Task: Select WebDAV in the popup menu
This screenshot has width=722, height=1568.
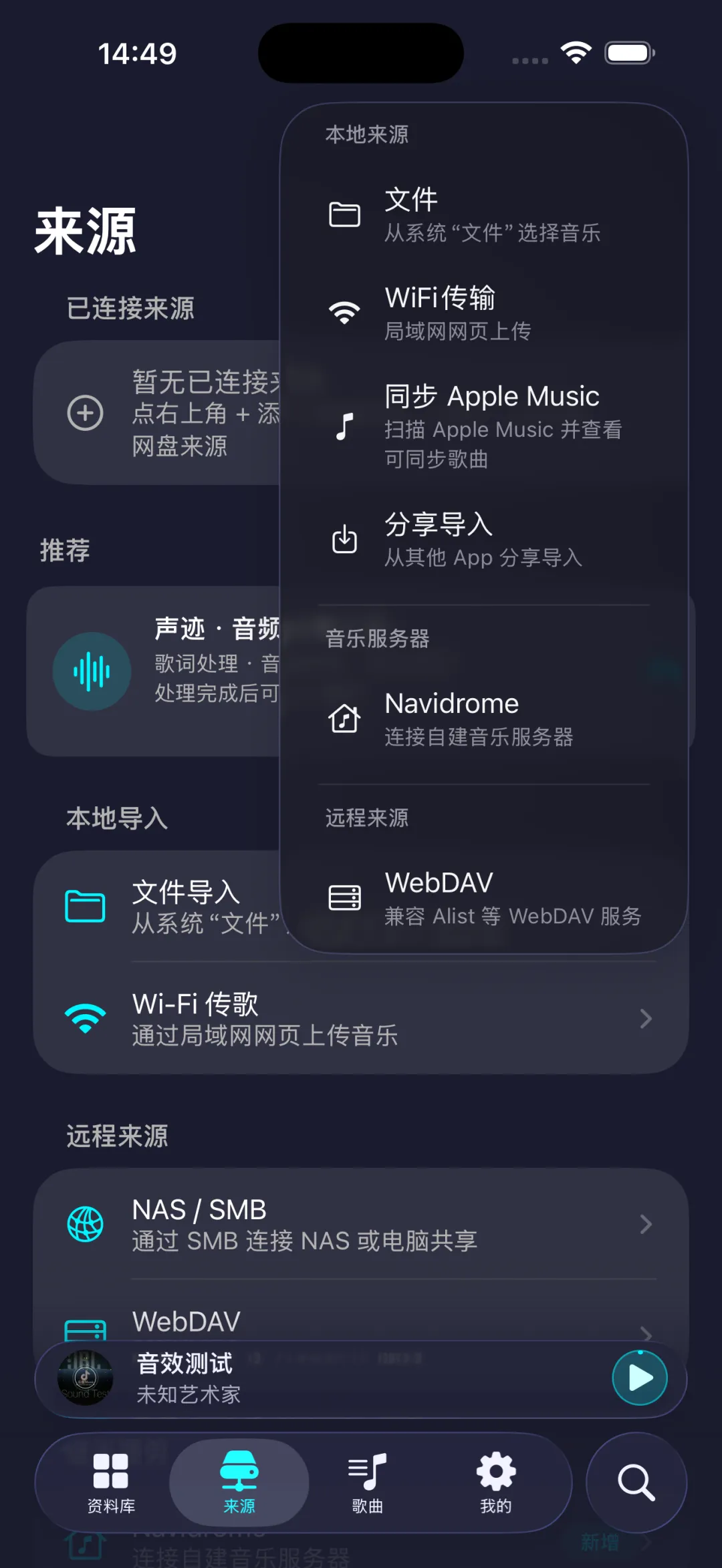Action: pyautogui.click(x=484, y=899)
